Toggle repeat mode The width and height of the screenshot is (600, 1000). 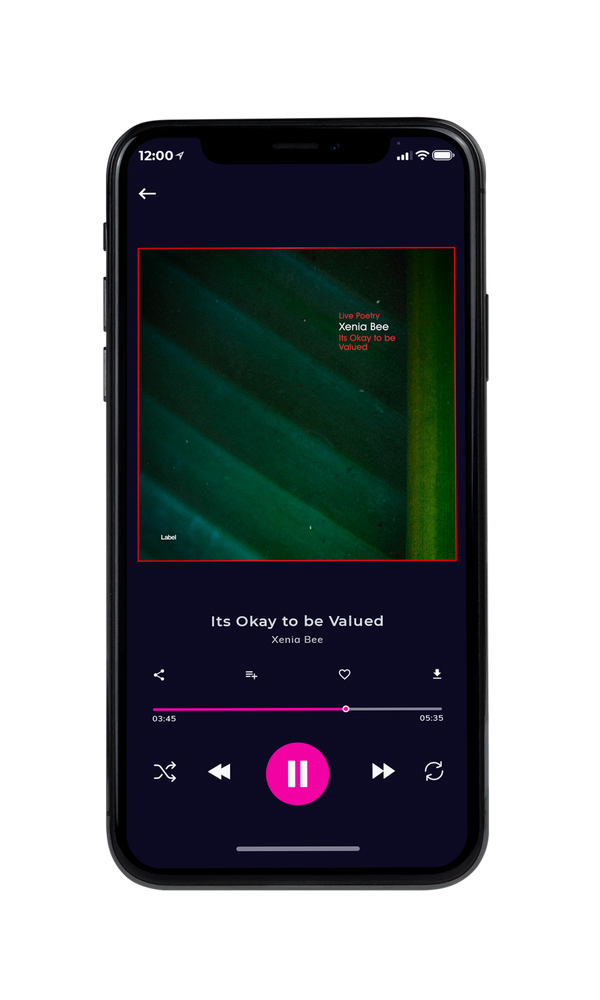coord(434,771)
